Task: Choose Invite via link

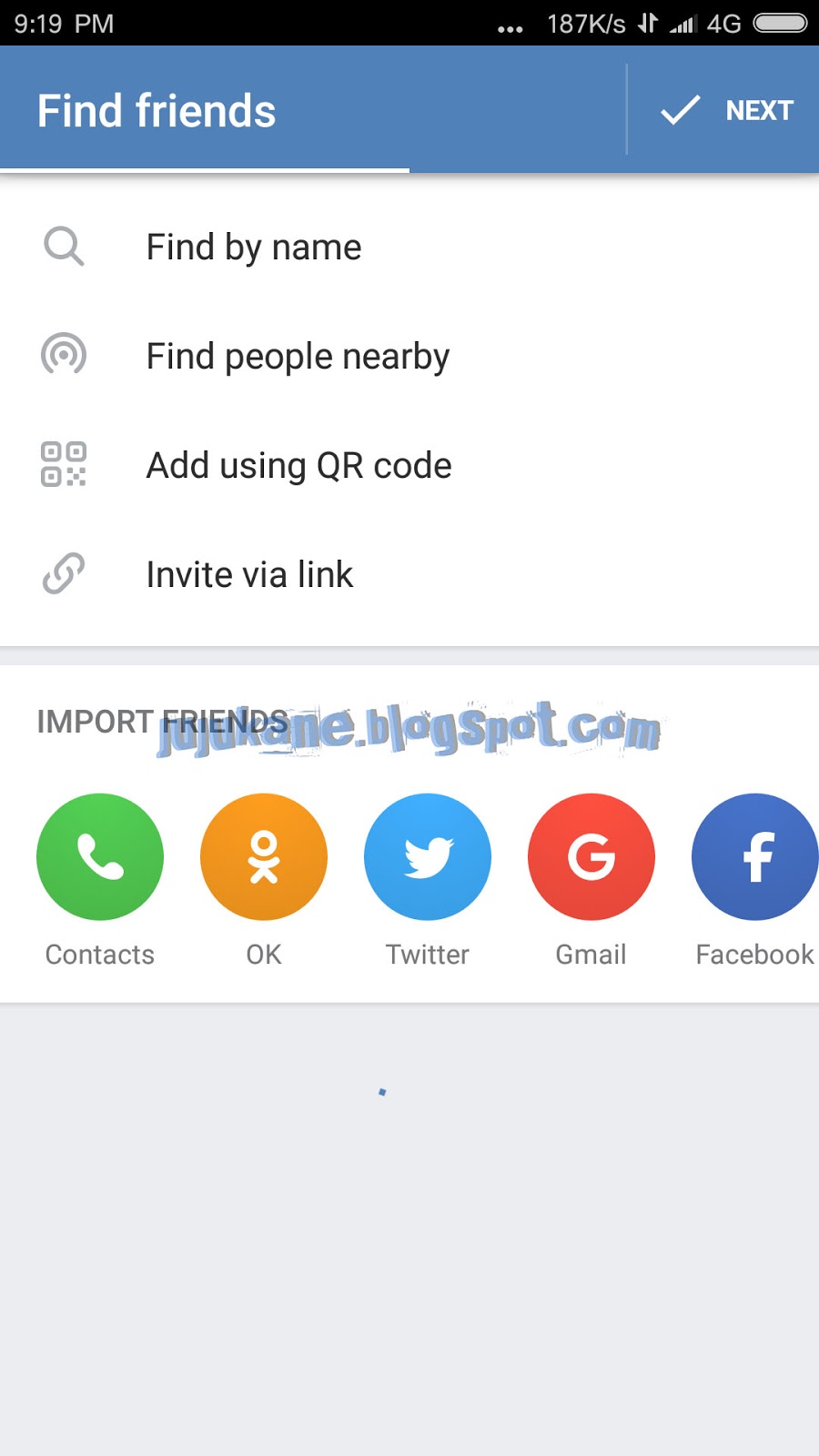Action: [249, 575]
